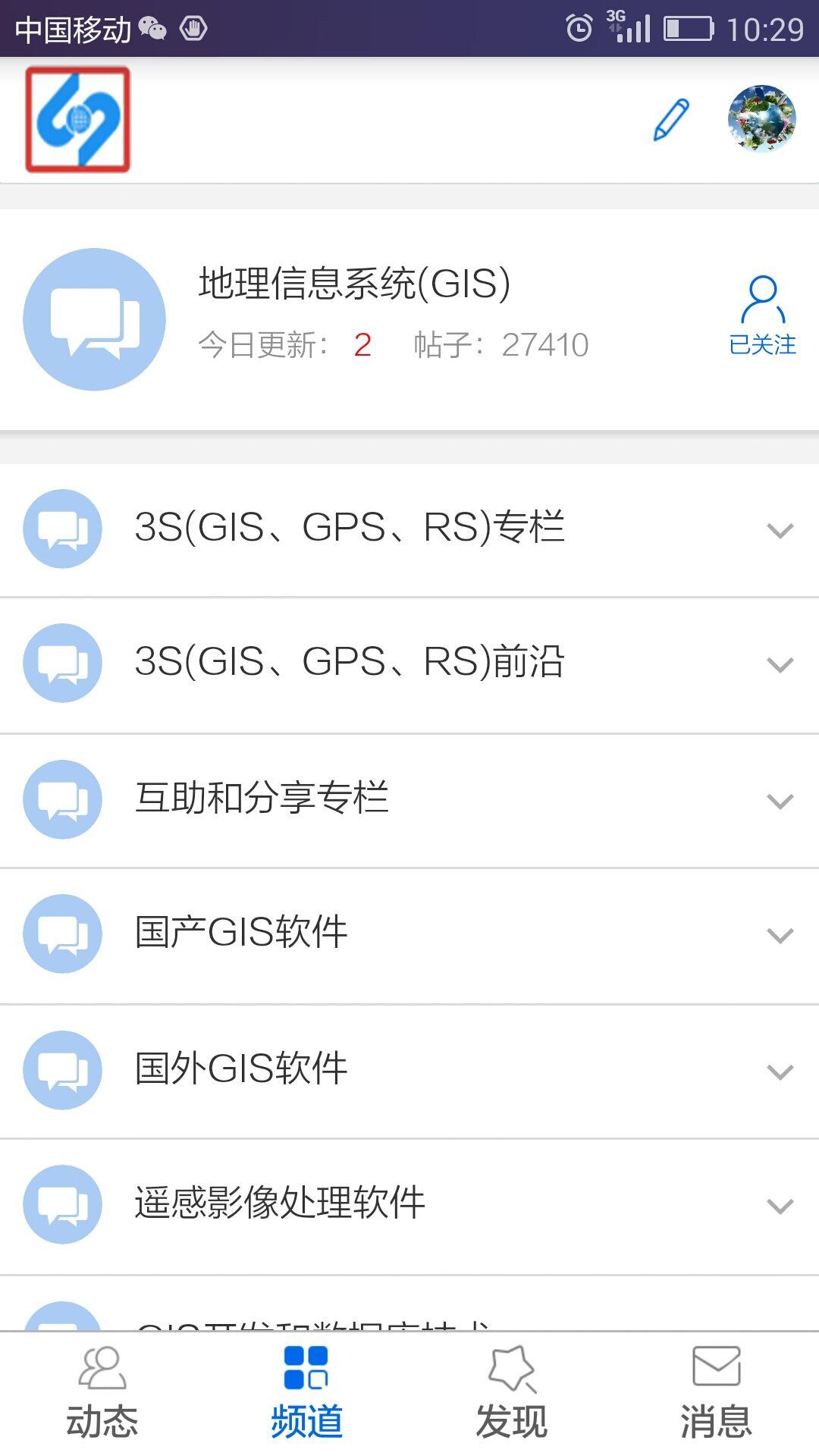Screen dimensions: 819x1456
Task: Expand the 国产GIS软件 section
Action: pos(780,934)
